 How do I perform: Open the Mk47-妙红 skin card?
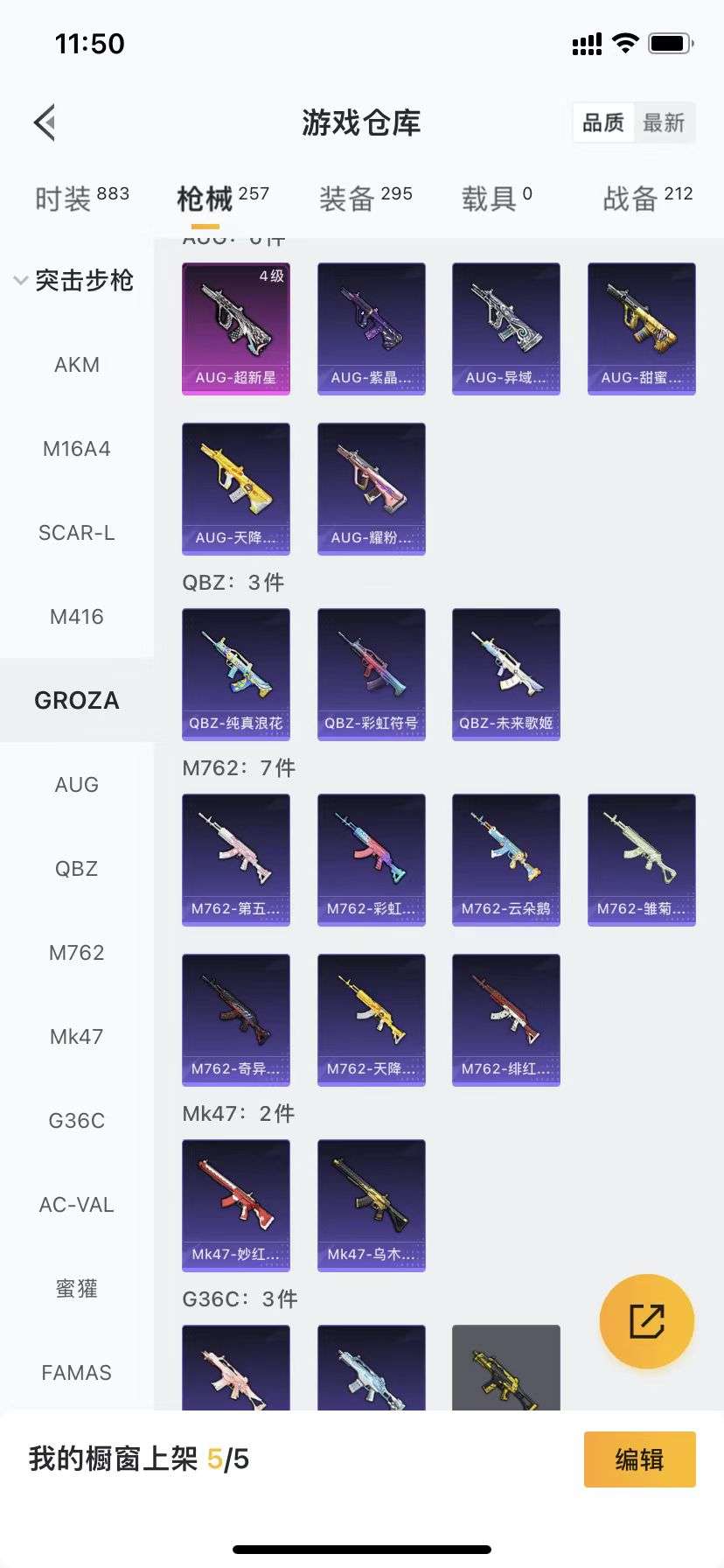pyautogui.click(x=236, y=1206)
